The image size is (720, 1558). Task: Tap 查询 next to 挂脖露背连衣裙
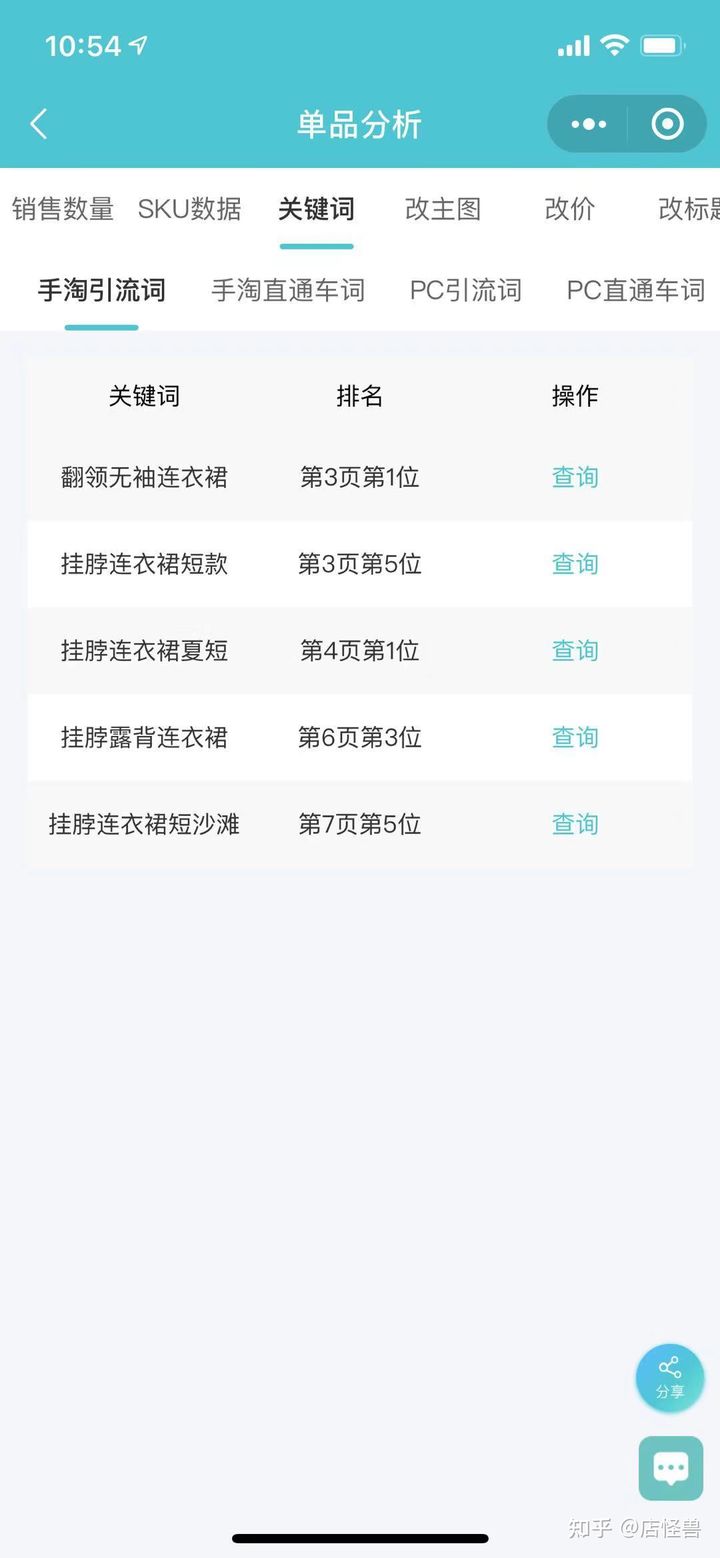574,737
